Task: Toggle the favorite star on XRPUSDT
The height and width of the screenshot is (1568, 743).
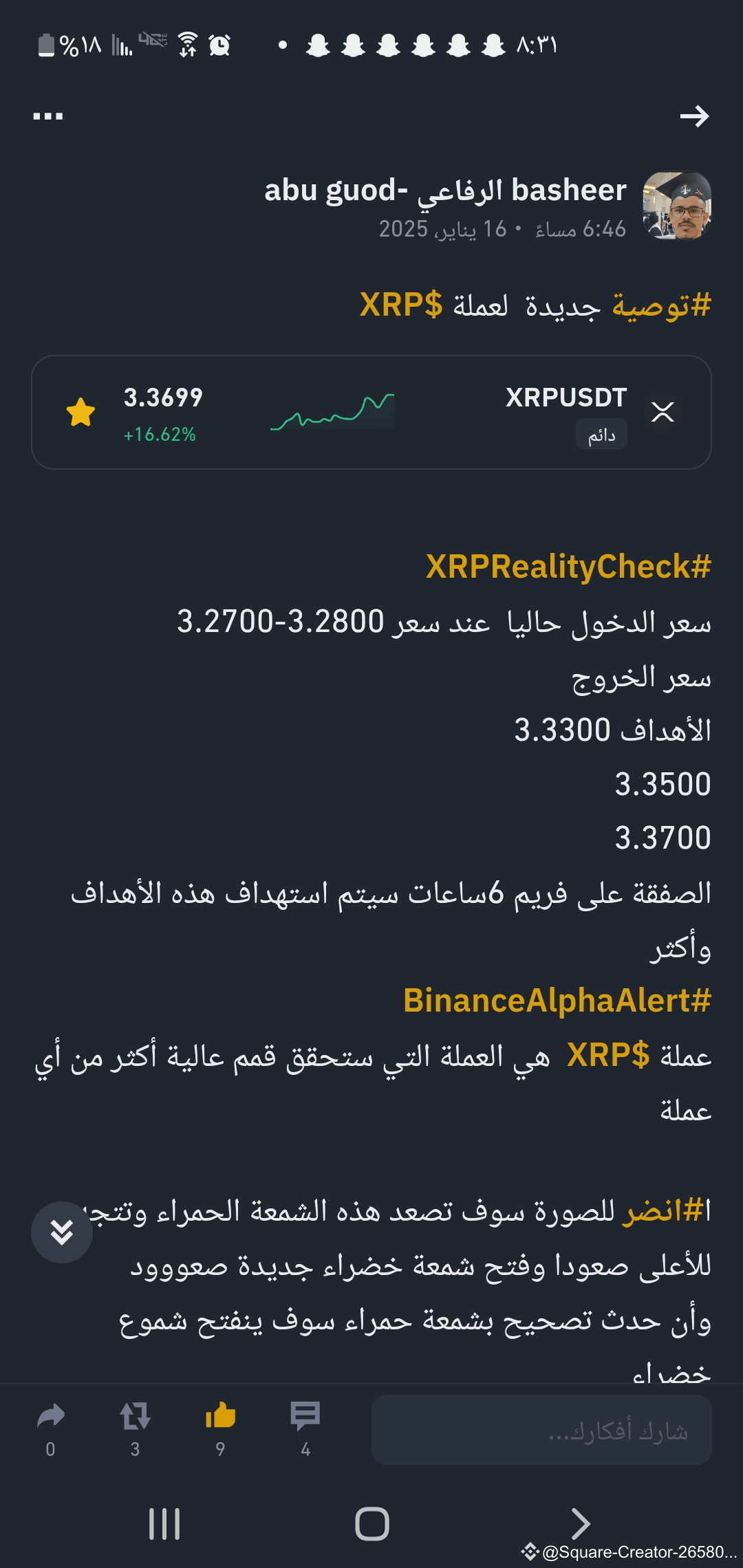Action: click(80, 413)
